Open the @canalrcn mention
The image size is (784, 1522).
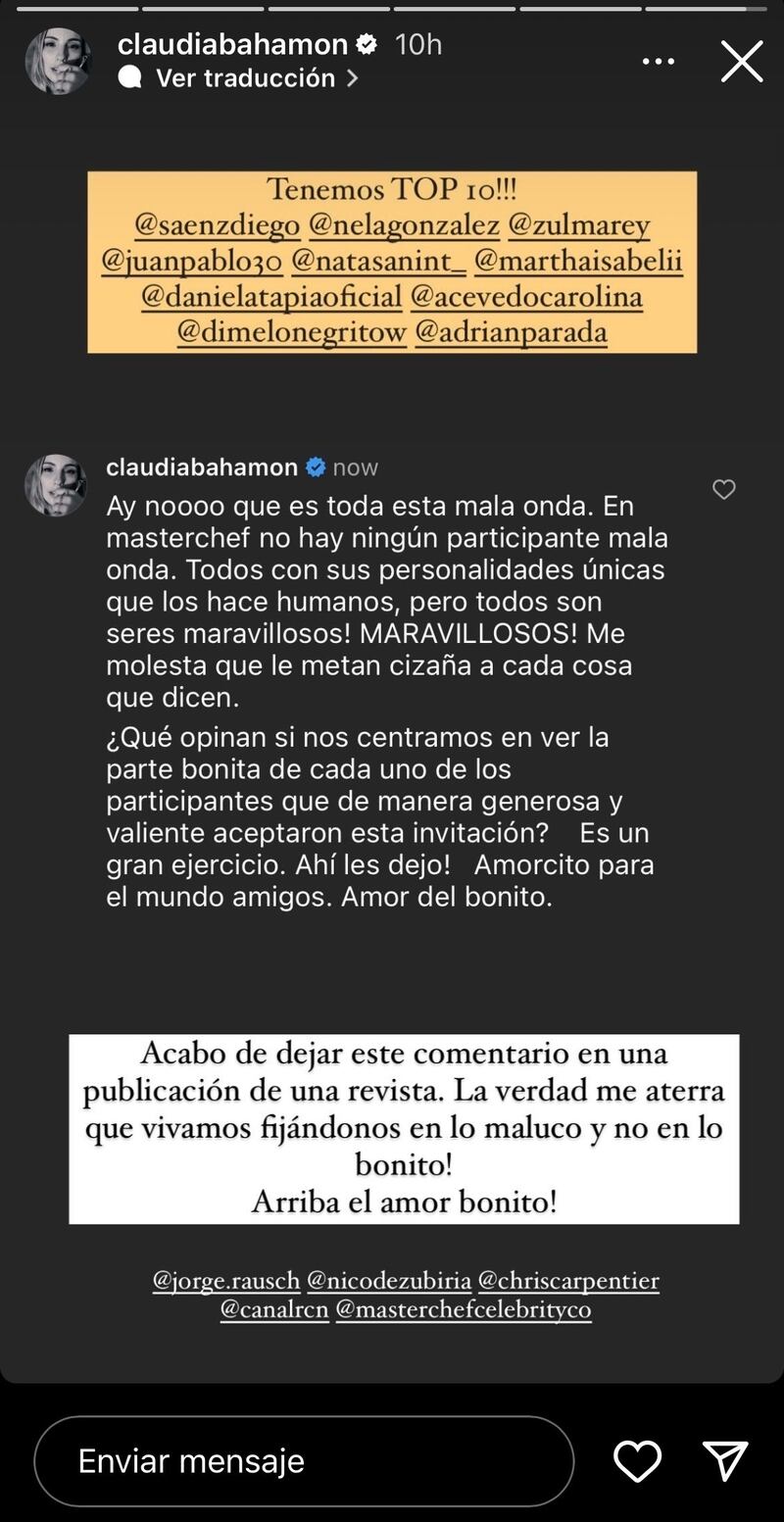pos(273,1308)
